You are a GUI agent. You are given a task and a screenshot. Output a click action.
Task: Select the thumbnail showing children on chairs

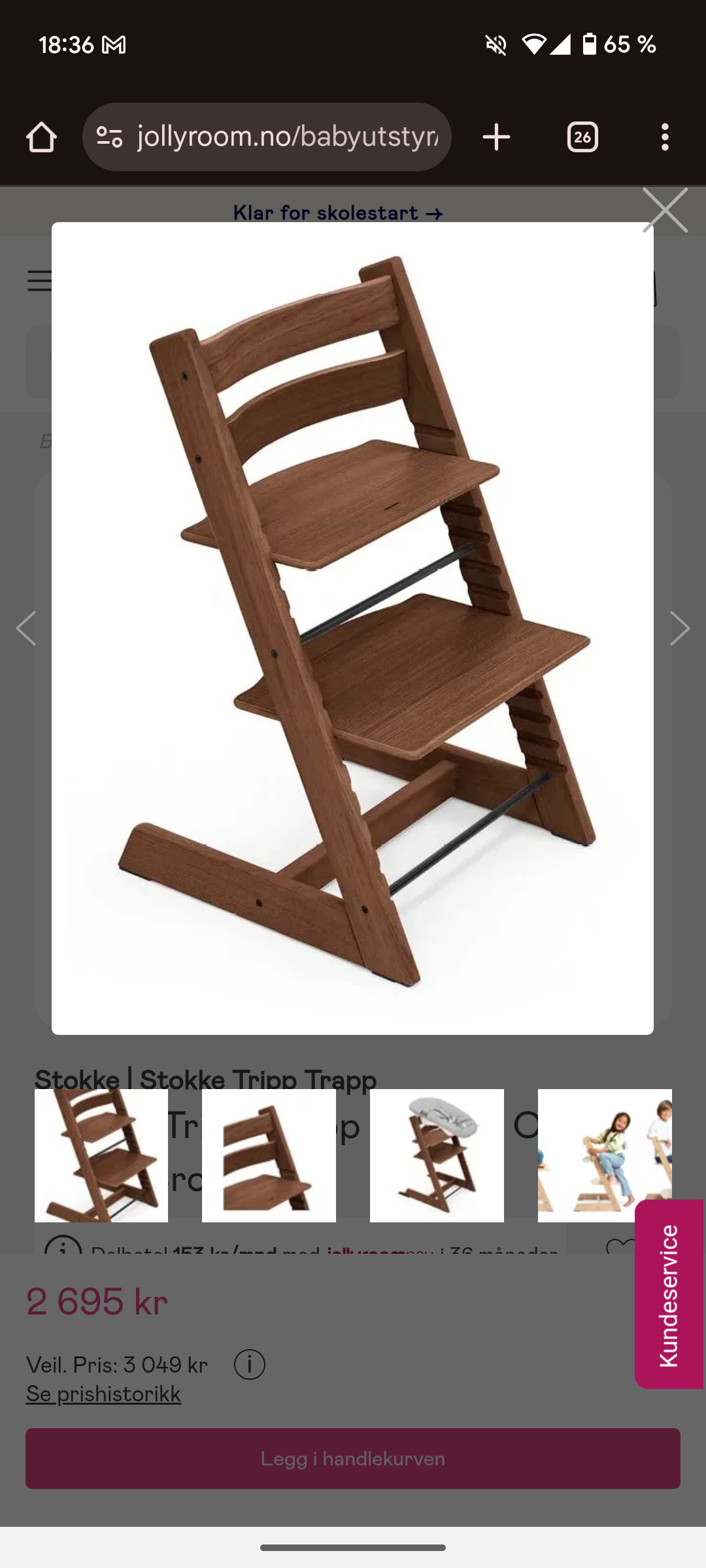point(604,1155)
